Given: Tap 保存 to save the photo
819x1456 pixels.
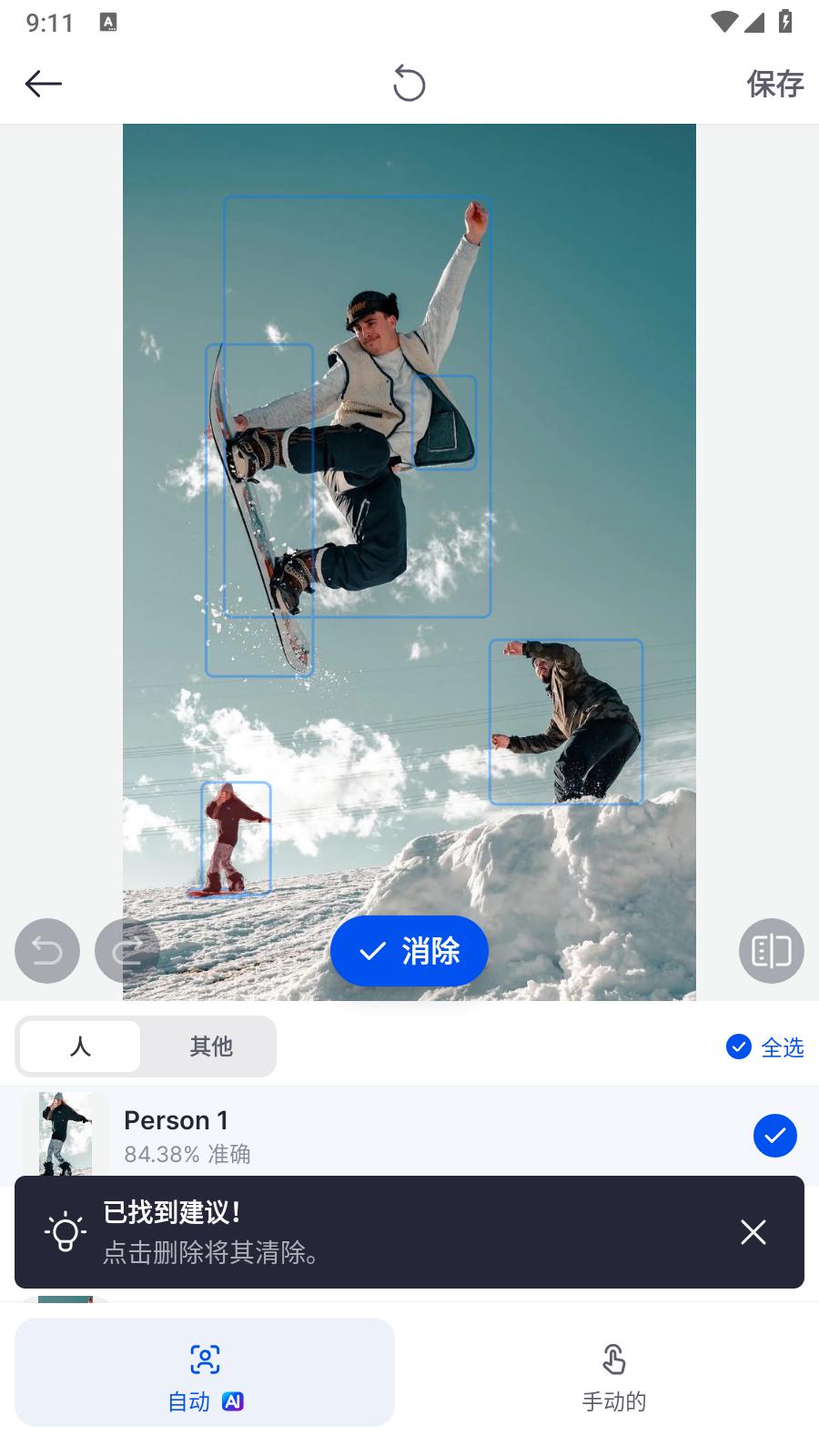Looking at the screenshot, I should [775, 84].
